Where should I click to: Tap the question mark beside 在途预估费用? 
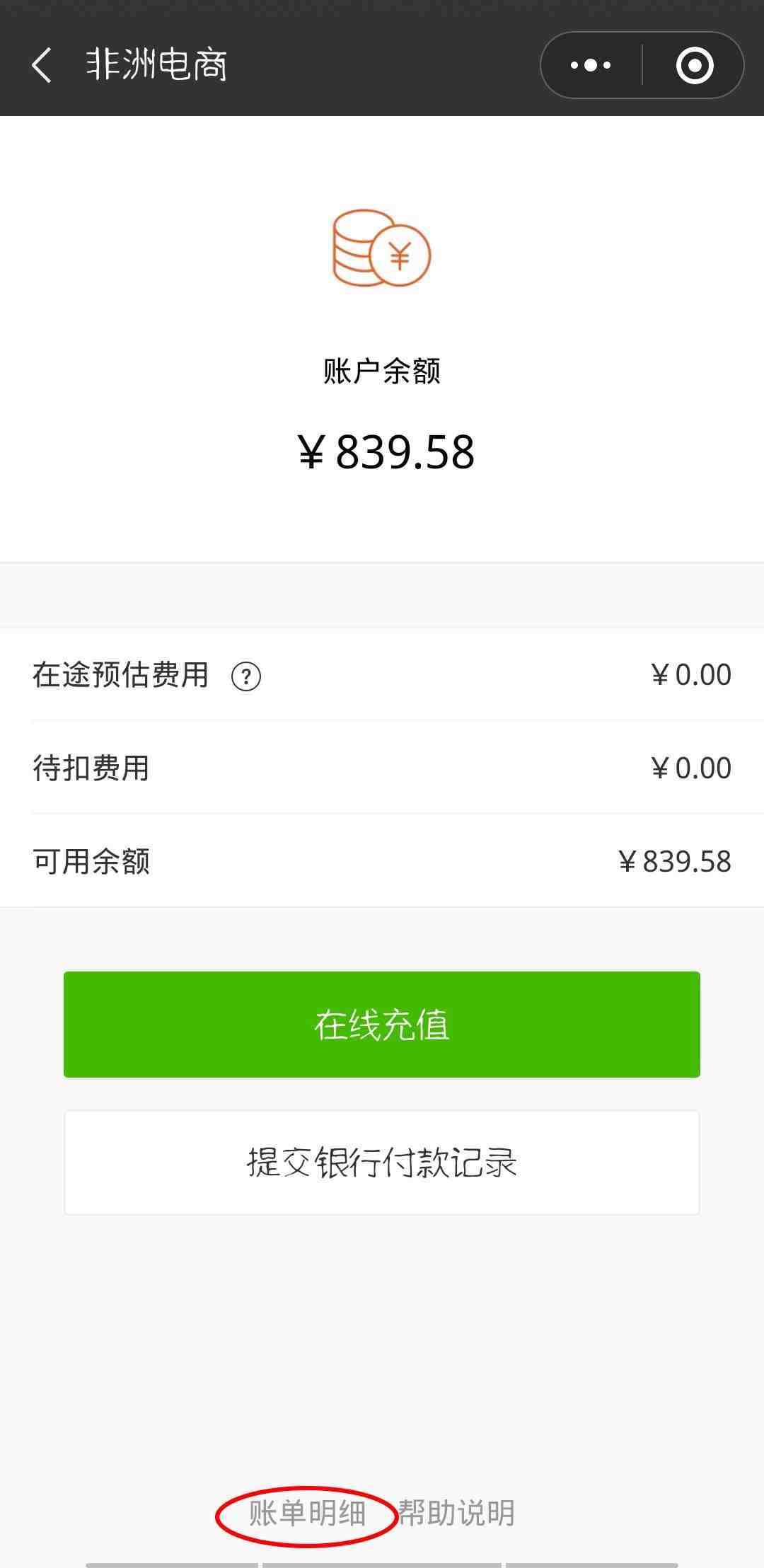pos(246,676)
